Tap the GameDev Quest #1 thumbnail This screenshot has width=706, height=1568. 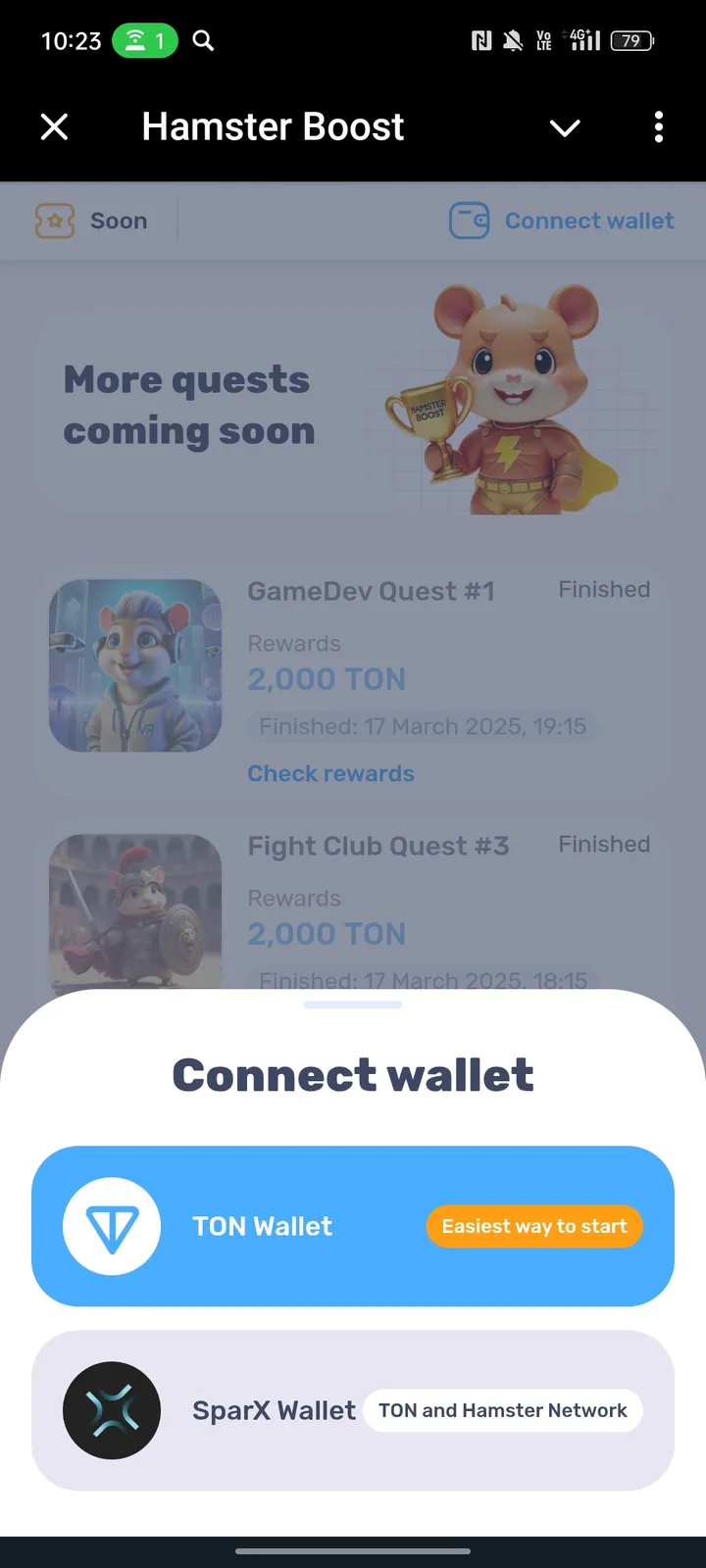[135, 664]
